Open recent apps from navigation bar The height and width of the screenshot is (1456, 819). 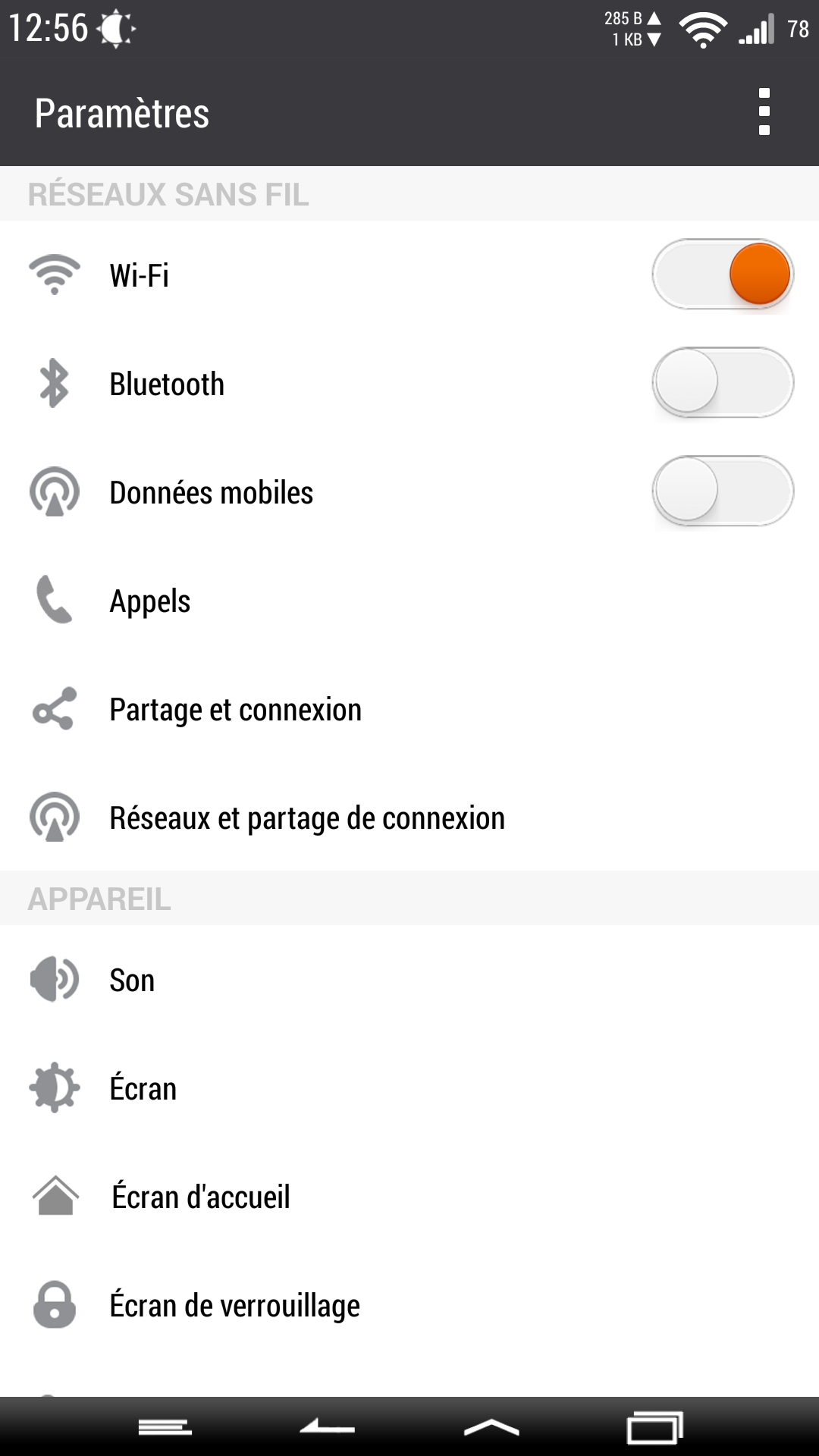coord(655,1427)
